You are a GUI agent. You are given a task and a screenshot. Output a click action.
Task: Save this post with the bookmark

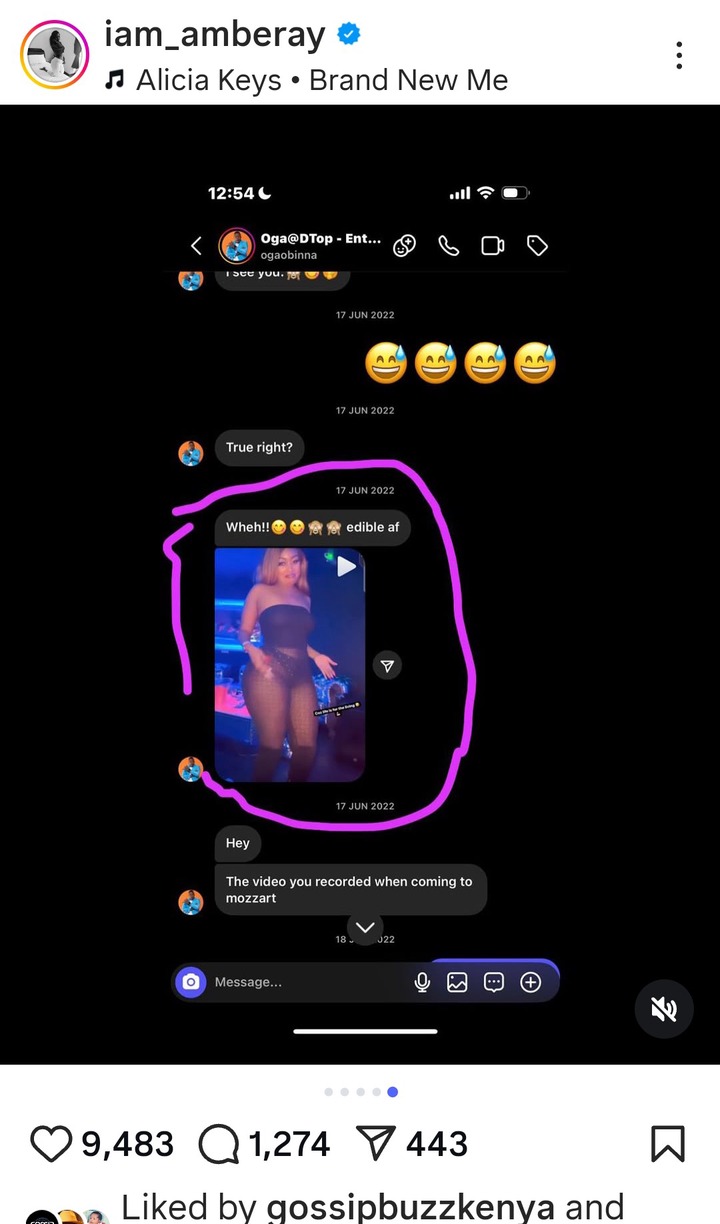(x=668, y=1144)
